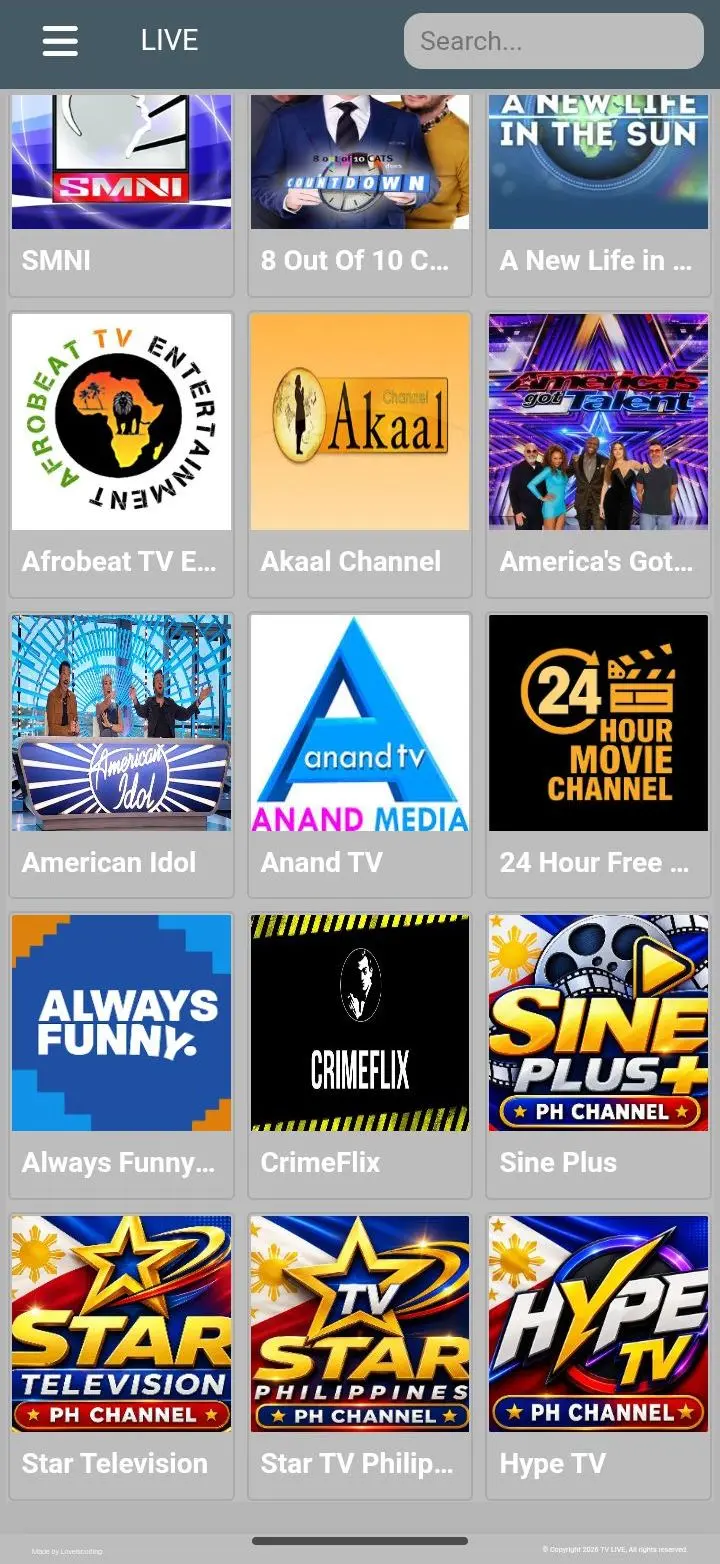Watch the Always Funny channel
This screenshot has width=720, height=1564.
coord(121,1055)
